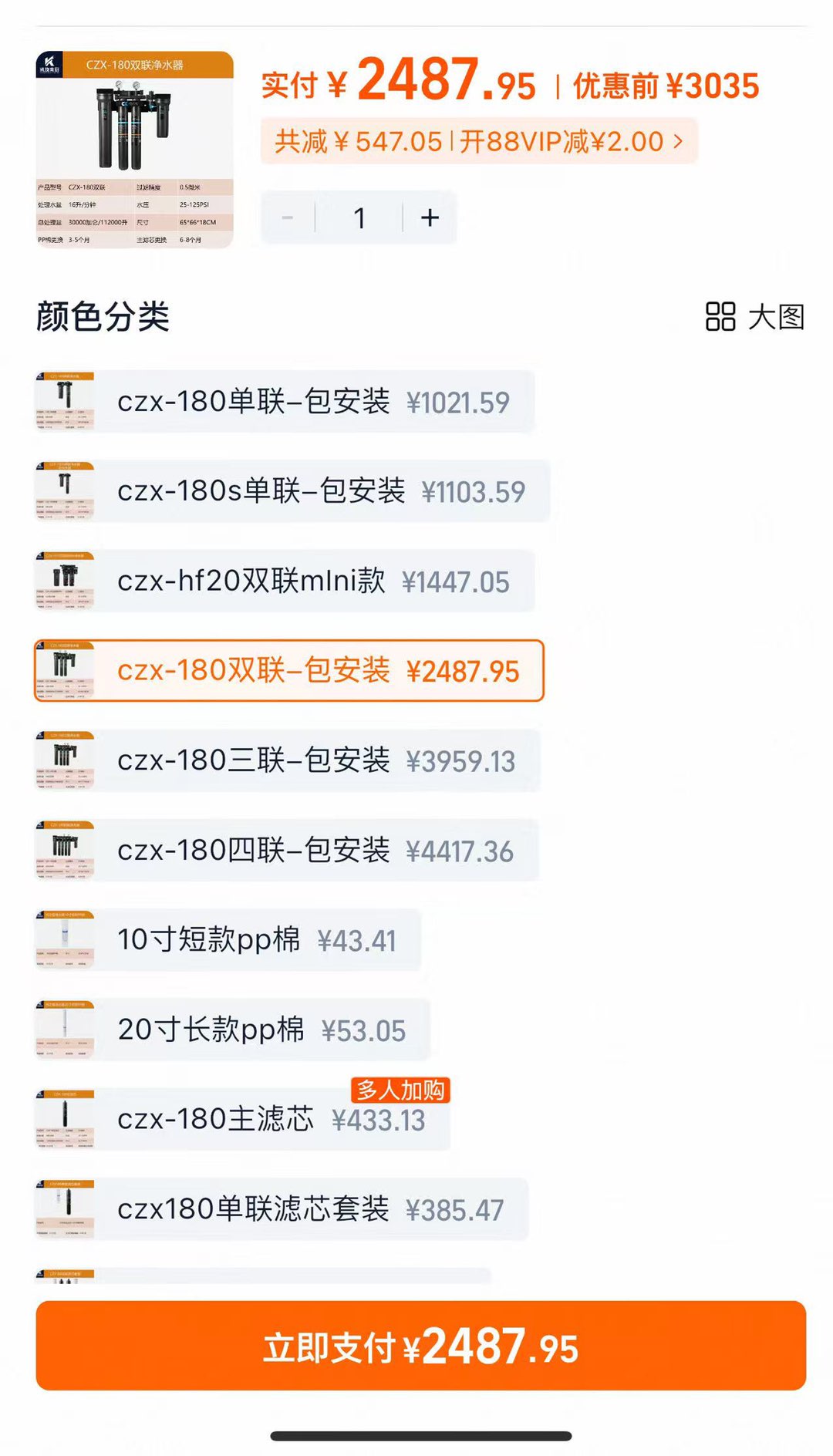Image resolution: width=833 pixels, height=1456 pixels.
Task: Pick the czx-hf20双联mini款 variant
Action: click(x=285, y=581)
